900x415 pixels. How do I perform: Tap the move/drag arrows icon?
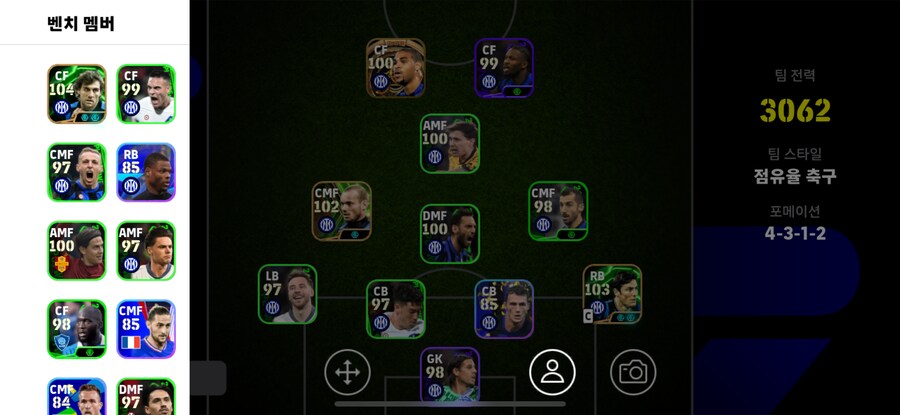tap(347, 373)
